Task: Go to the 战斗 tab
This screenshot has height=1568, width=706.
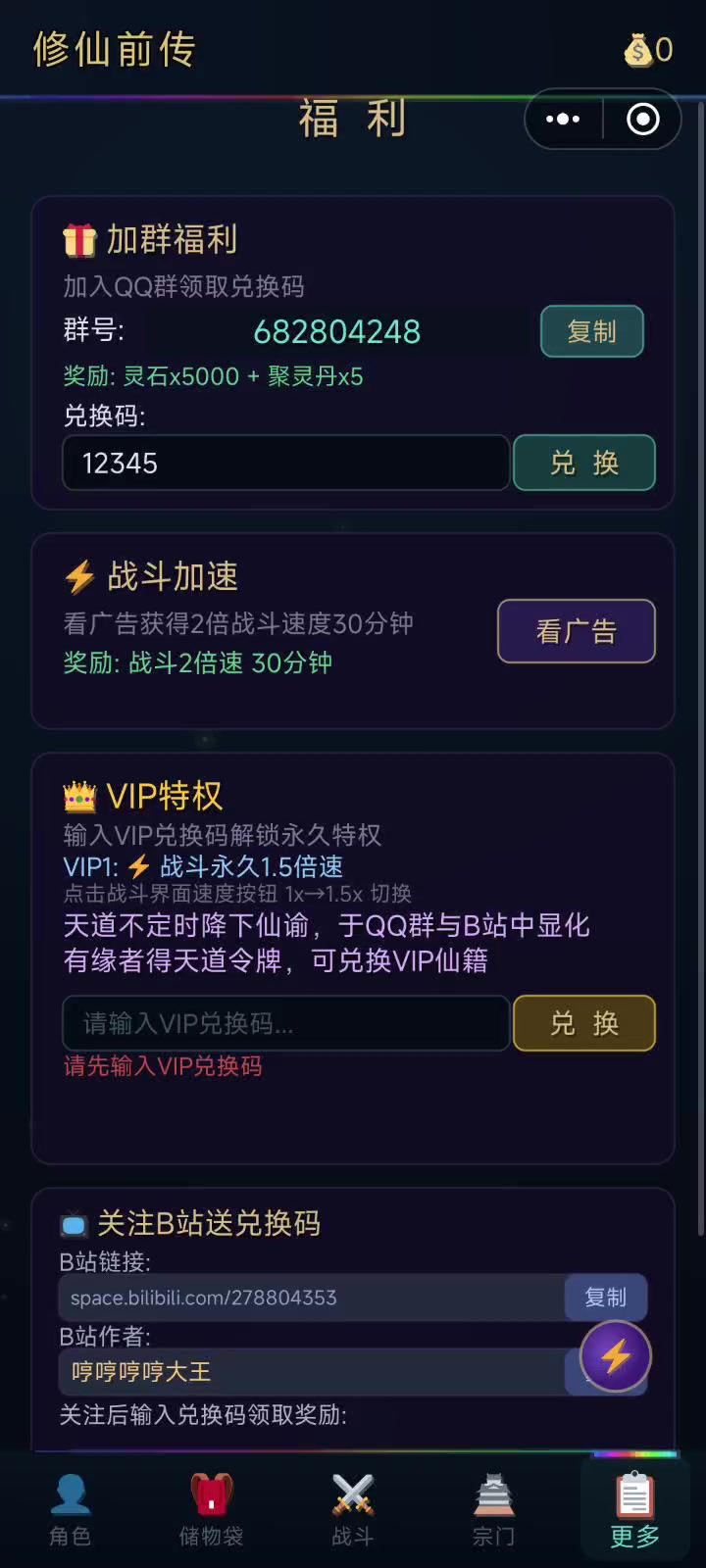Action: pyautogui.click(x=353, y=1509)
